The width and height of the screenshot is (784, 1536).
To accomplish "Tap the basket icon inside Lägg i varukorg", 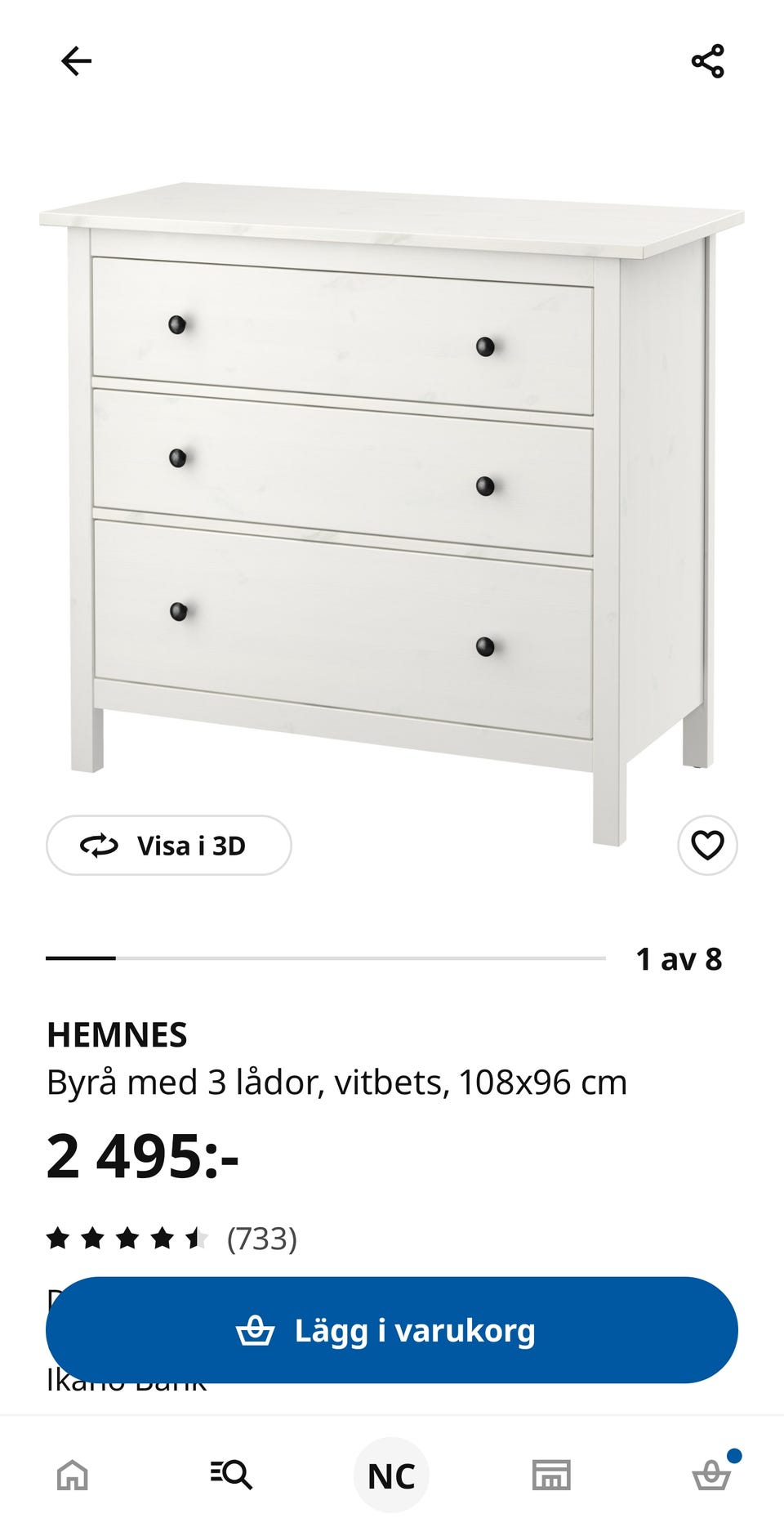I will point(257,1329).
